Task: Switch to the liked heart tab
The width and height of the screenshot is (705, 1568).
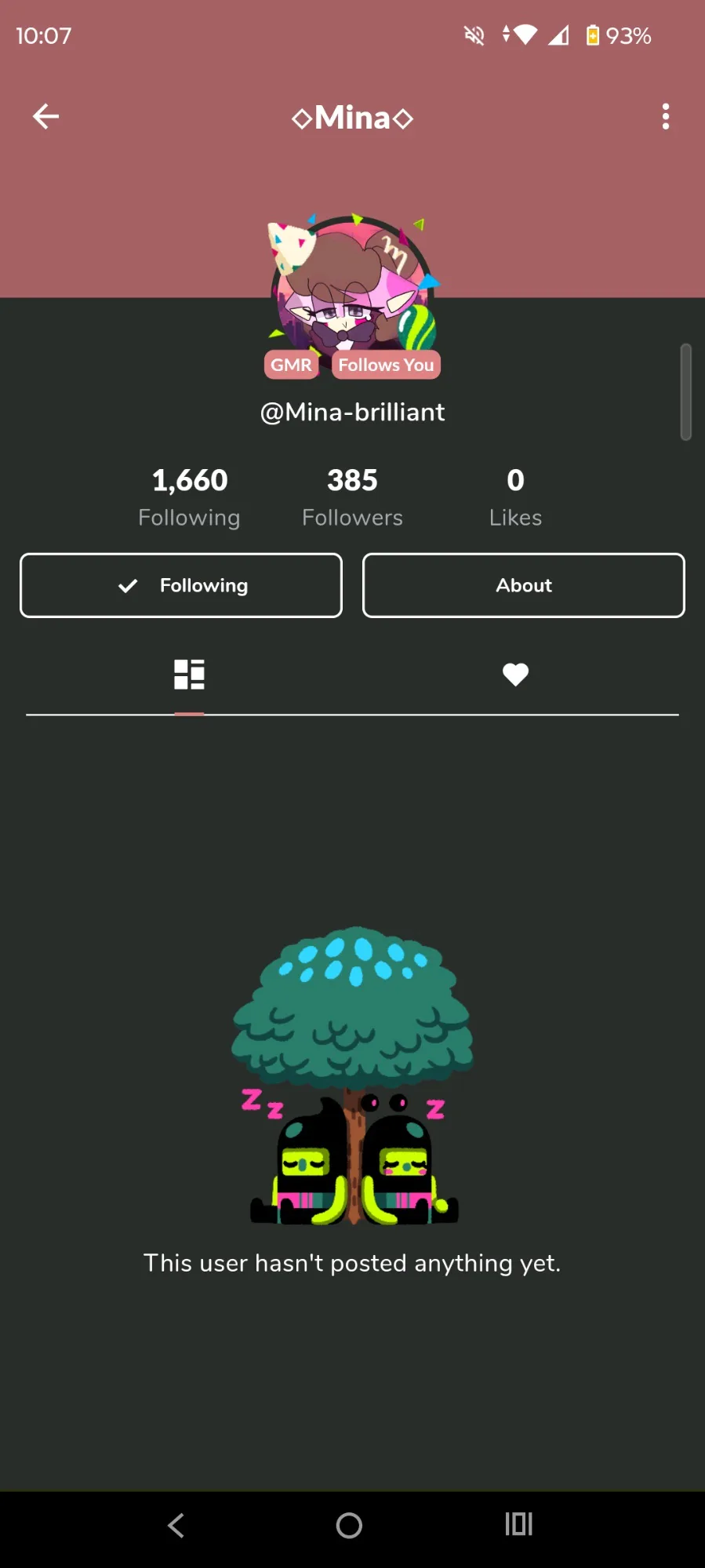Action: (x=515, y=675)
